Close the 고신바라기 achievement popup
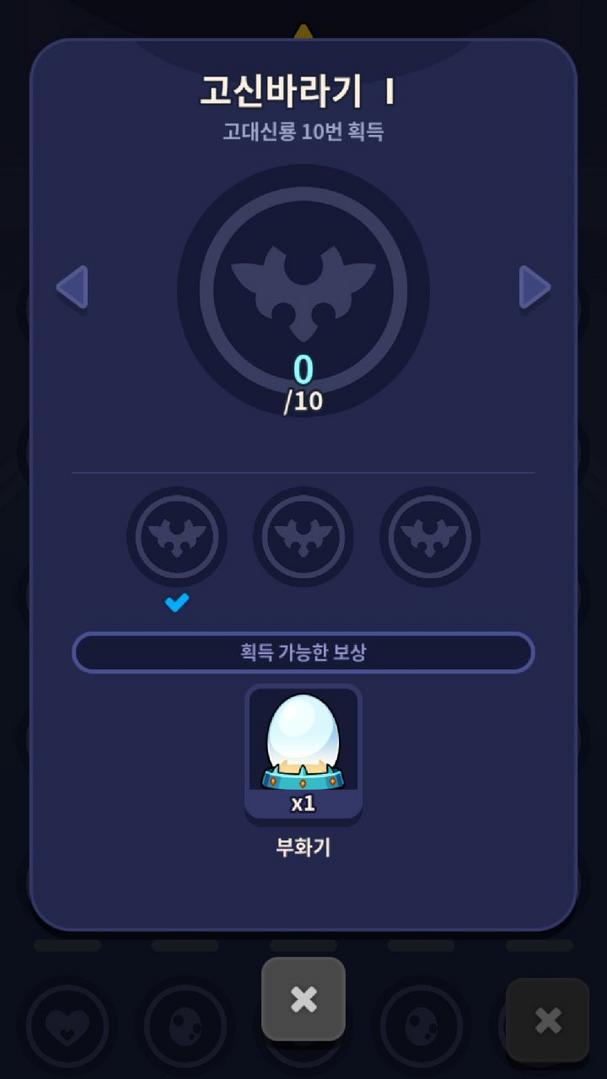This screenshot has width=607, height=1079. [x=303, y=999]
